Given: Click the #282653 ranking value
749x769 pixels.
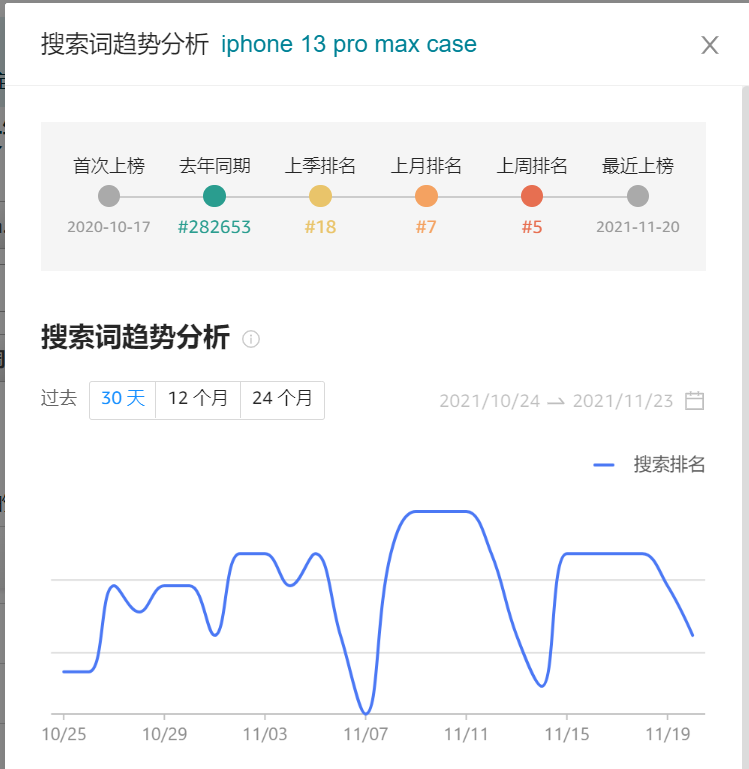Looking at the screenshot, I should 214,226.
